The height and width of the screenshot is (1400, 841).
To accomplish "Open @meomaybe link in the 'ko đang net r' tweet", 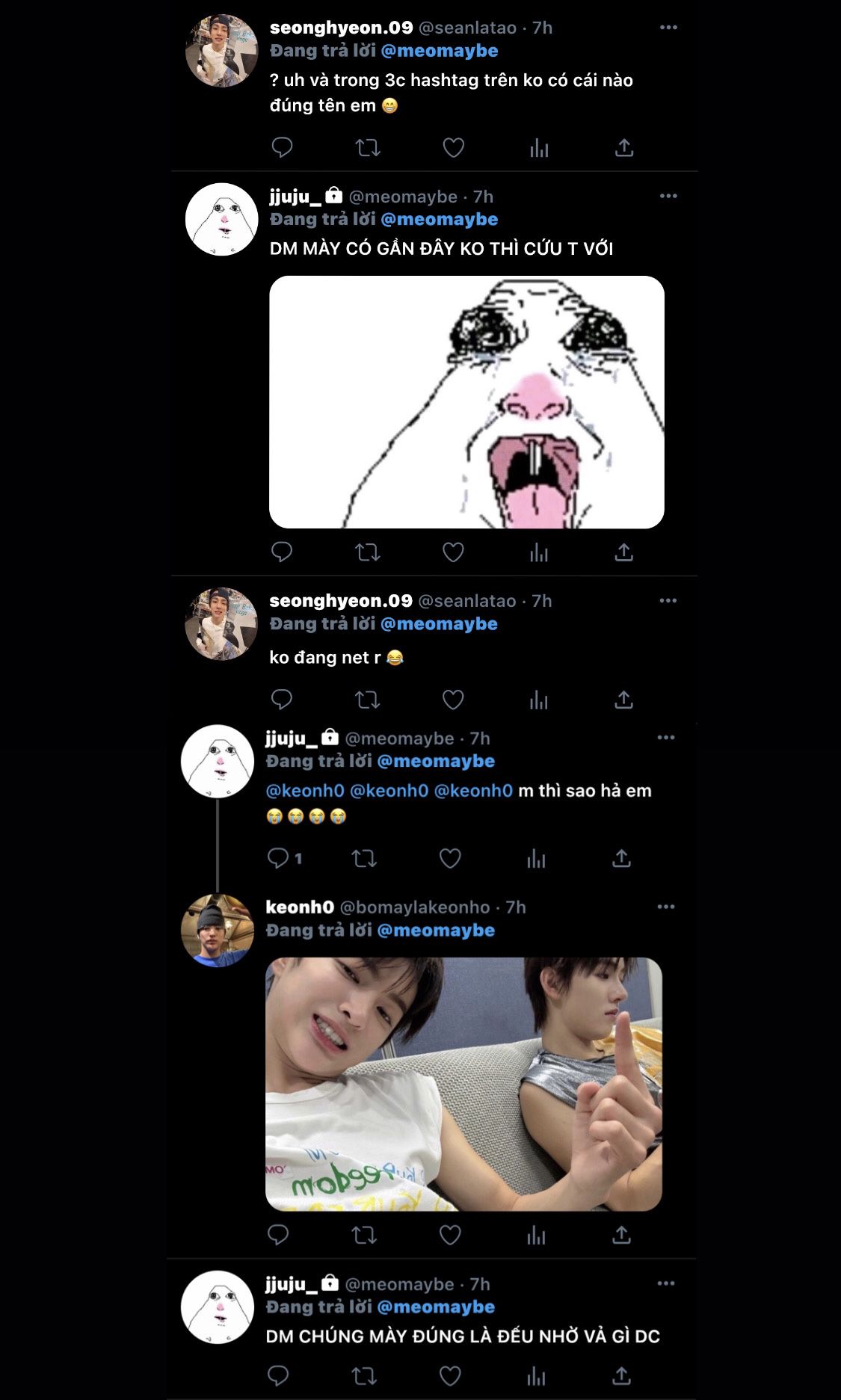I will coord(439,624).
